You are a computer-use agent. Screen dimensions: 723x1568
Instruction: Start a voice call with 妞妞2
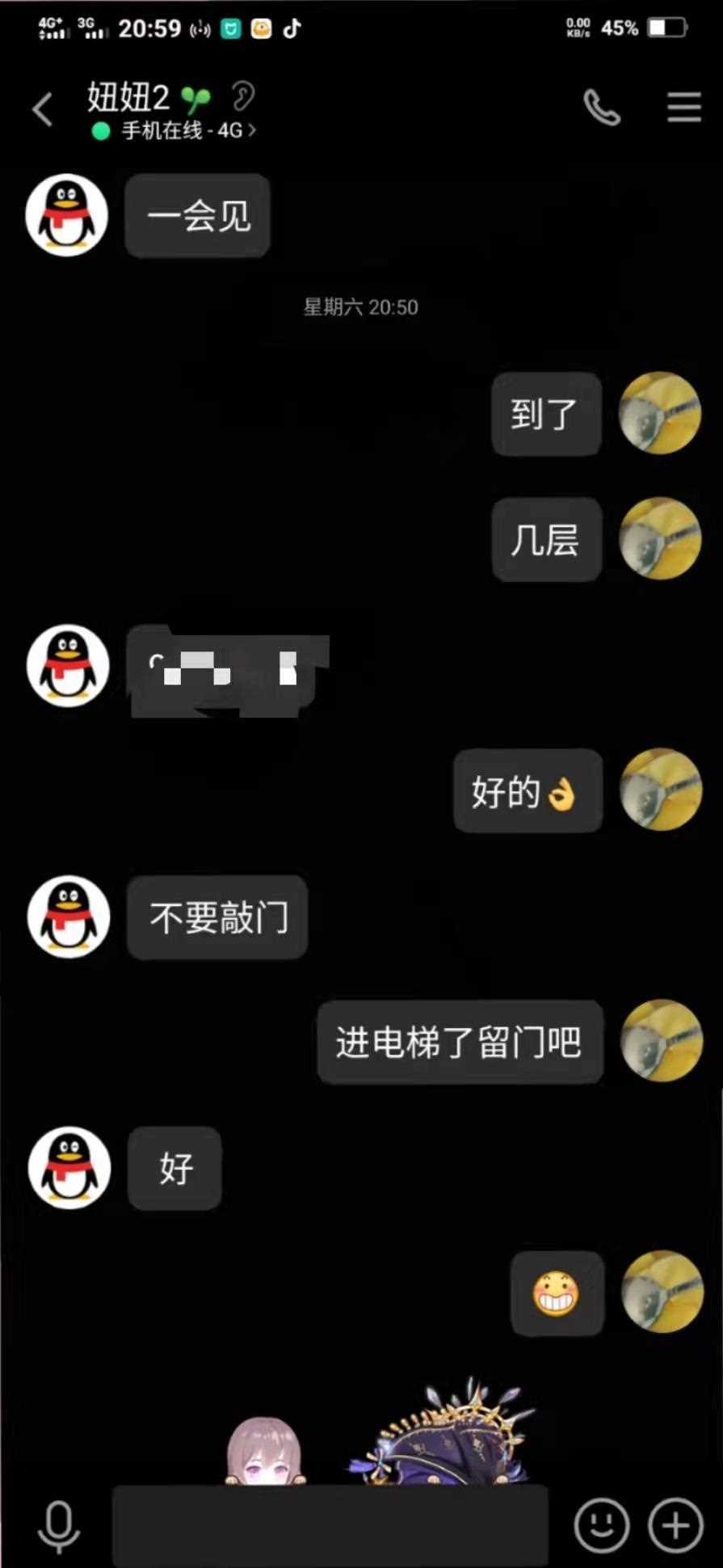[x=602, y=107]
